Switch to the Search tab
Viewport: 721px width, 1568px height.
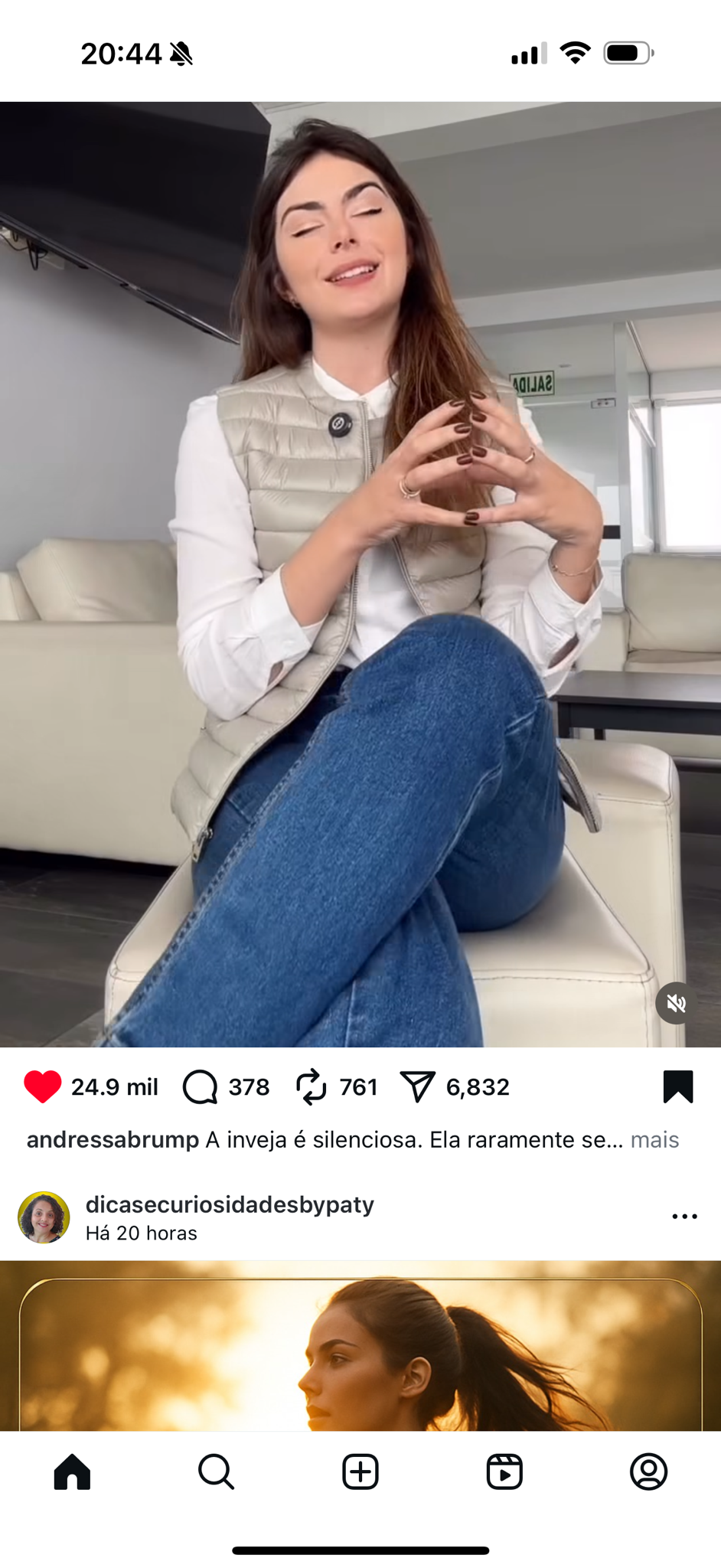[x=216, y=1472]
